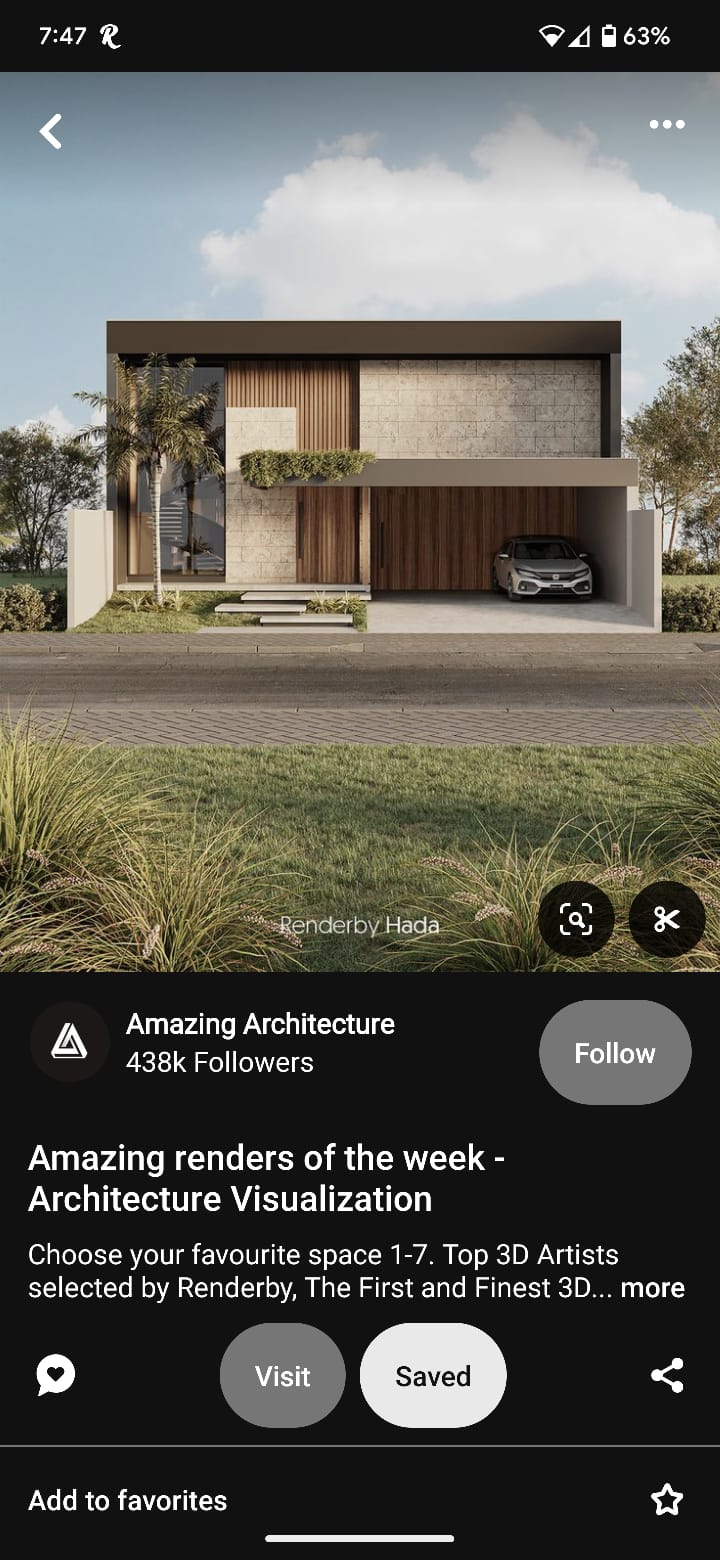Follow Amazing Architecture
Image resolution: width=720 pixels, height=1560 pixels.
[x=614, y=1053]
